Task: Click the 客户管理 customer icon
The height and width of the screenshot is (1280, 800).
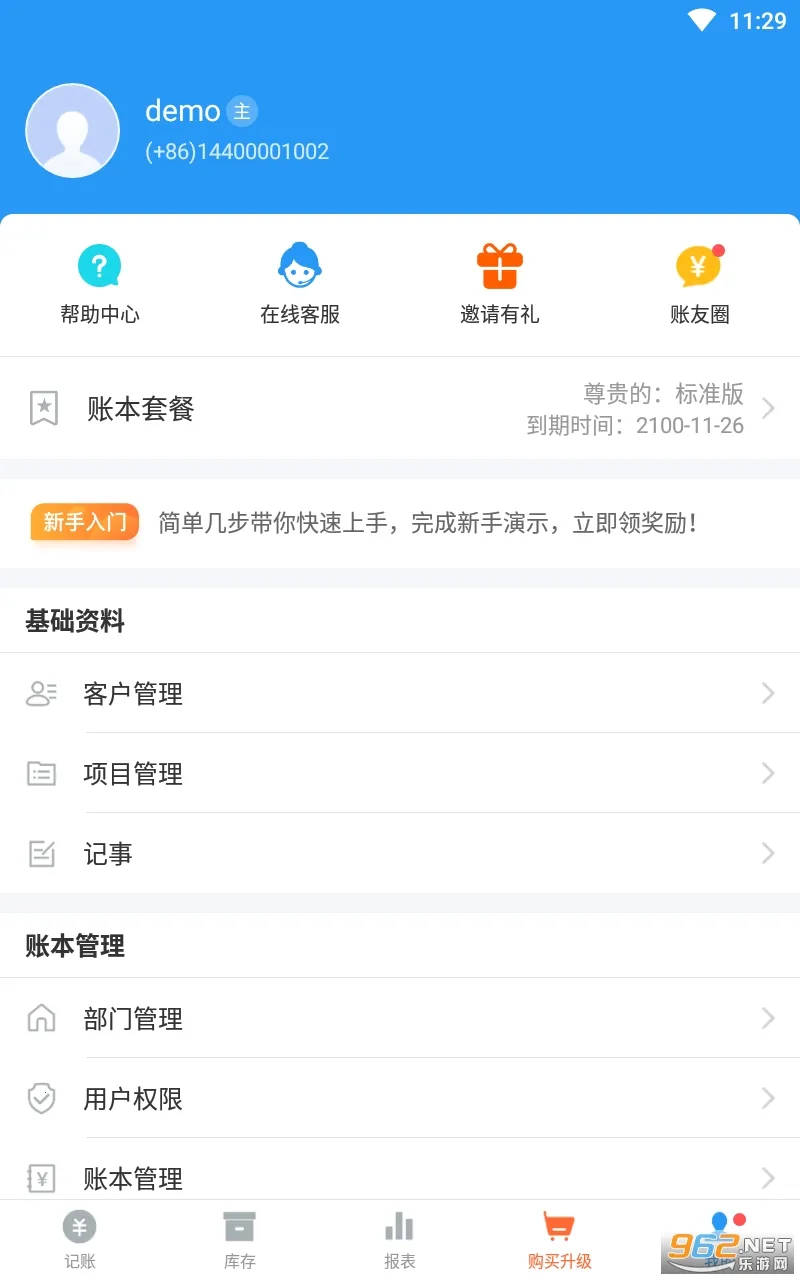Action: point(41,693)
